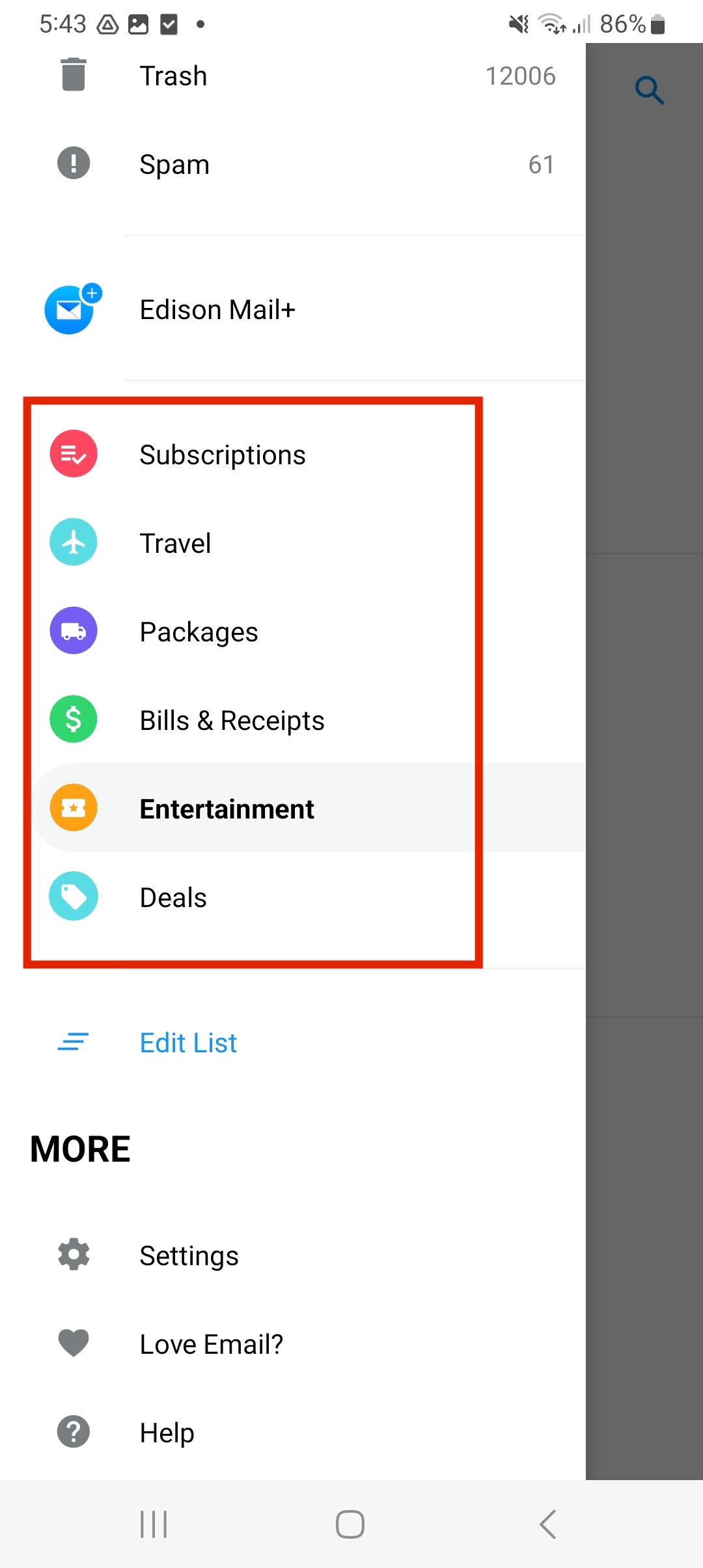
Task: Open Settings
Action: coord(293,1255)
